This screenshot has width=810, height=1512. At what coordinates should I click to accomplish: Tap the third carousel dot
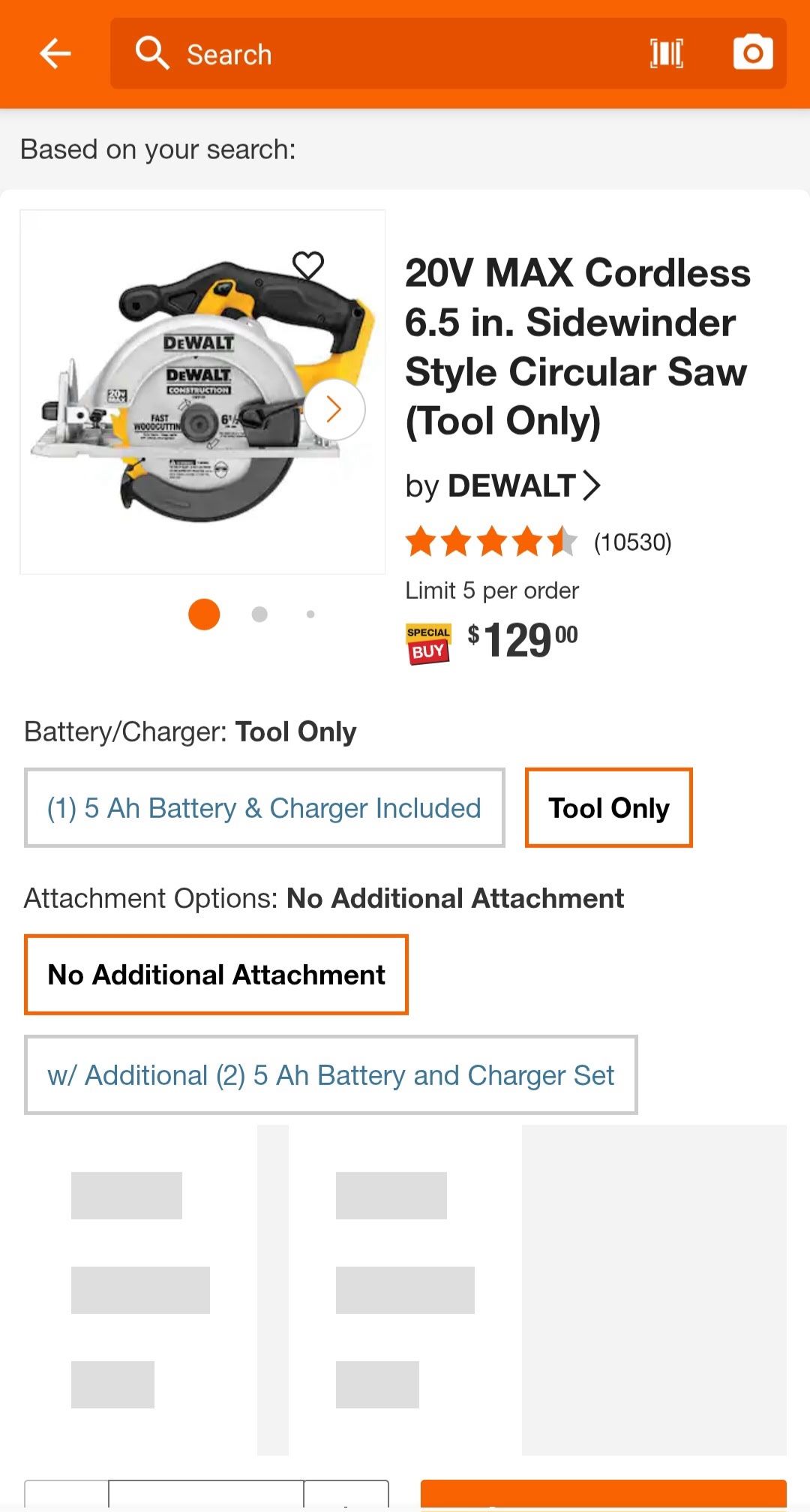pyautogui.click(x=310, y=614)
